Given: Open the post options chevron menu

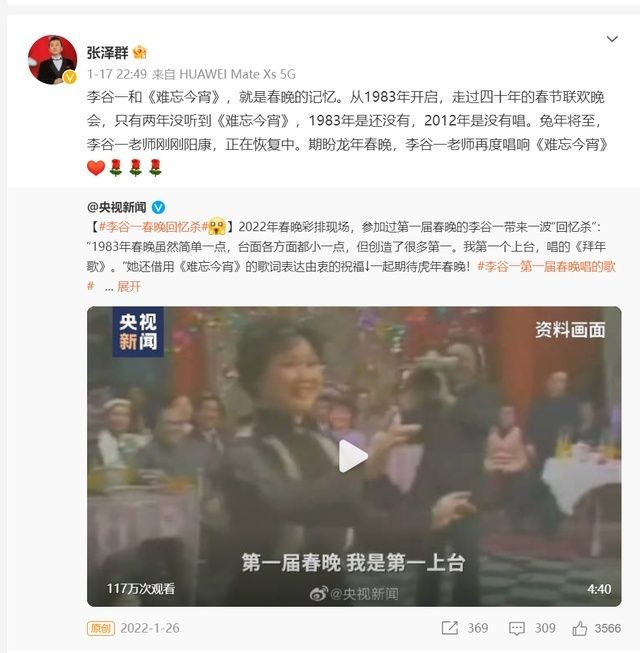Looking at the screenshot, I should click(612, 39).
